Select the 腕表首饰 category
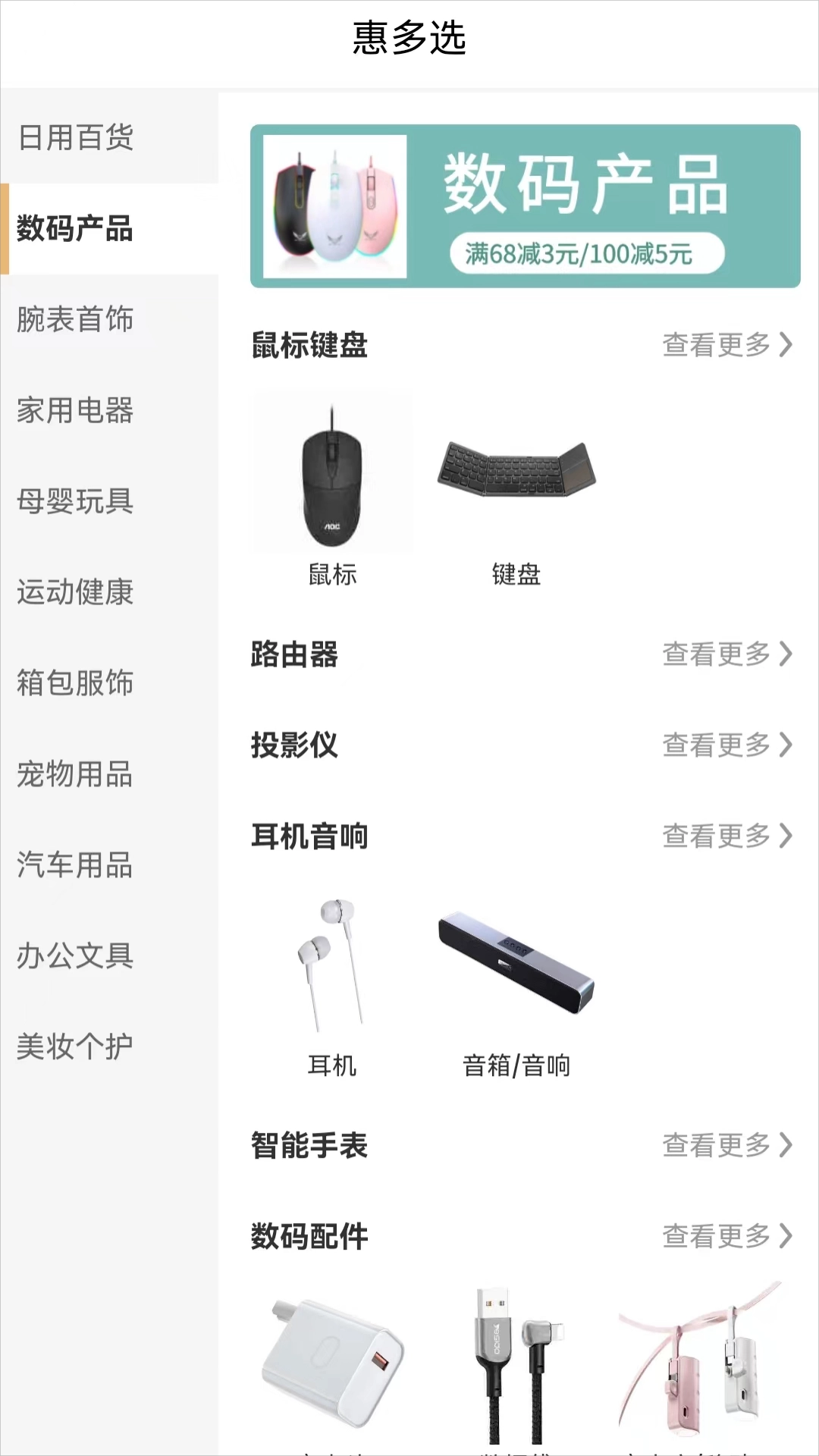819x1456 pixels. (76, 319)
